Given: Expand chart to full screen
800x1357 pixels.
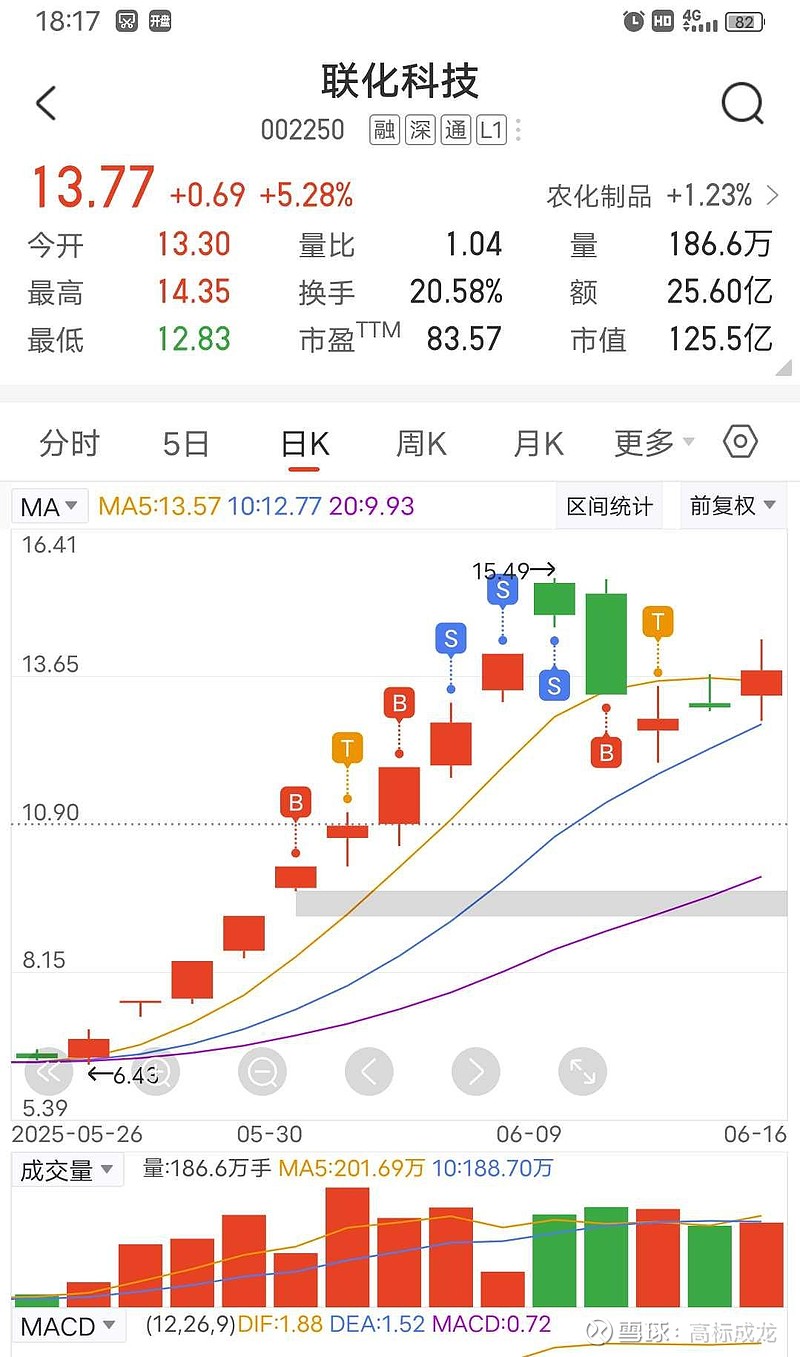Looking at the screenshot, I should (x=582, y=1073).
